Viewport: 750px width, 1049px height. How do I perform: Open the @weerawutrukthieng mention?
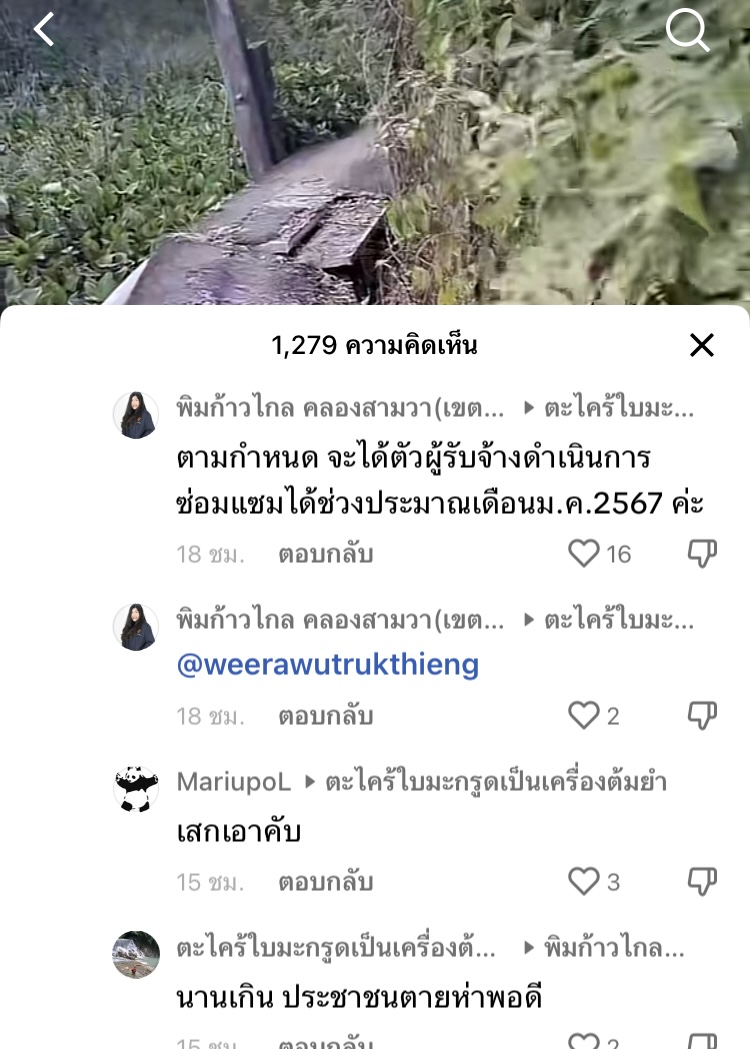(x=327, y=665)
